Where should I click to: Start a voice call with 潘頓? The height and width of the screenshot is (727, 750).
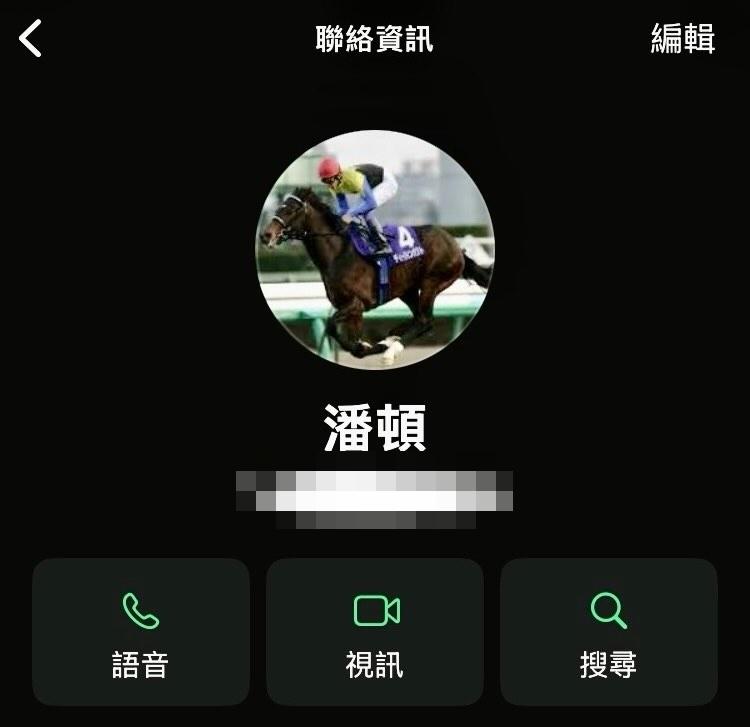tap(141, 632)
